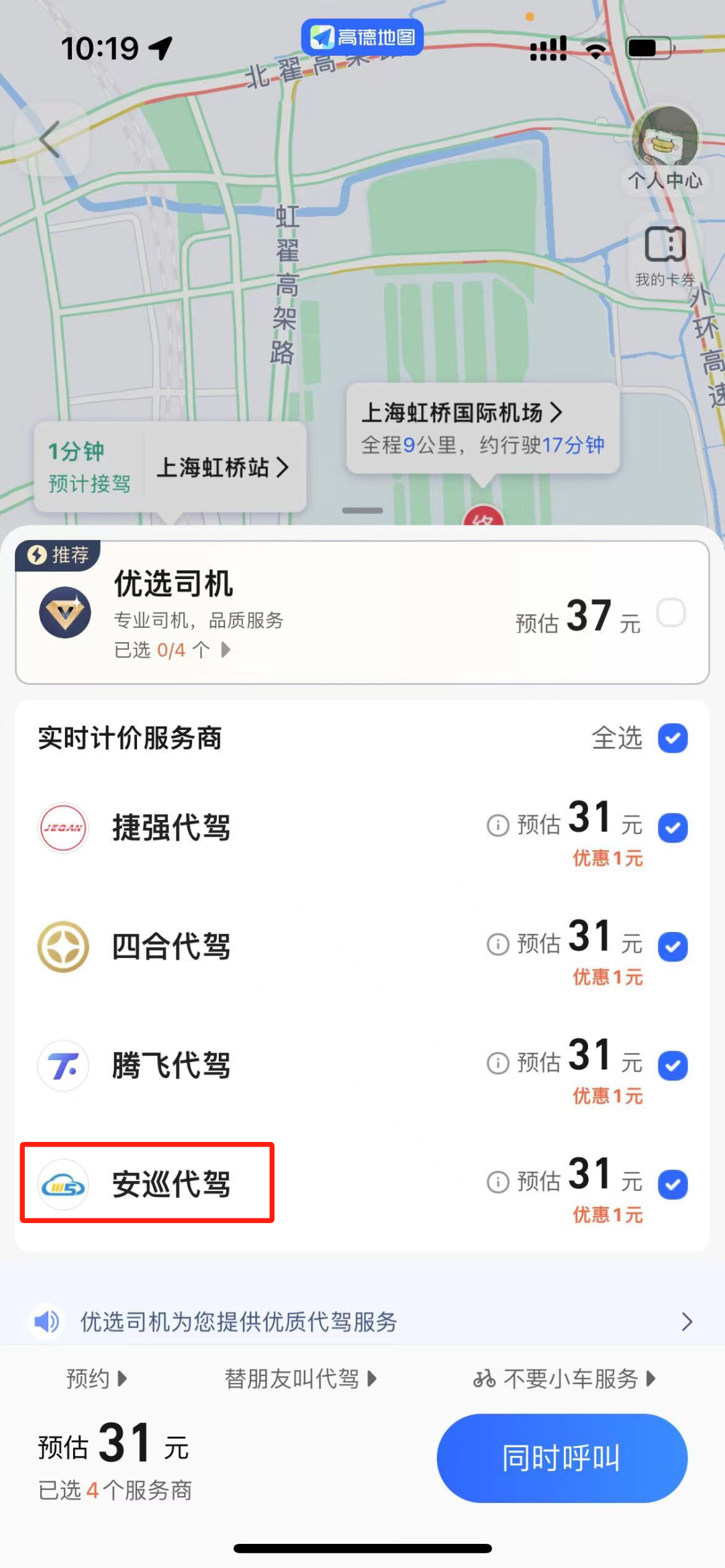Expand 已选 0/4 个 driver options
725x1568 pixels.
point(173,649)
